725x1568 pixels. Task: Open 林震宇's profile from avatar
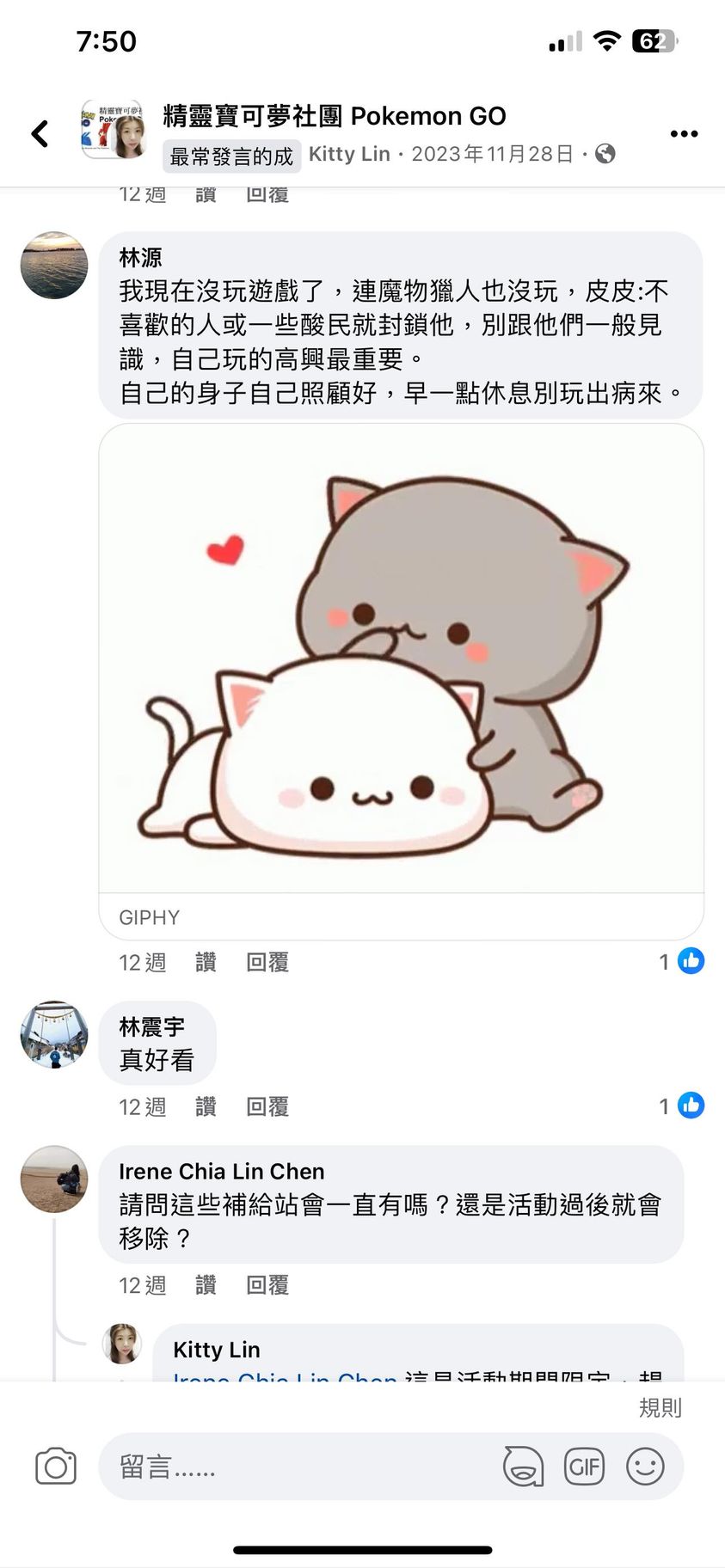[x=54, y=1034]
